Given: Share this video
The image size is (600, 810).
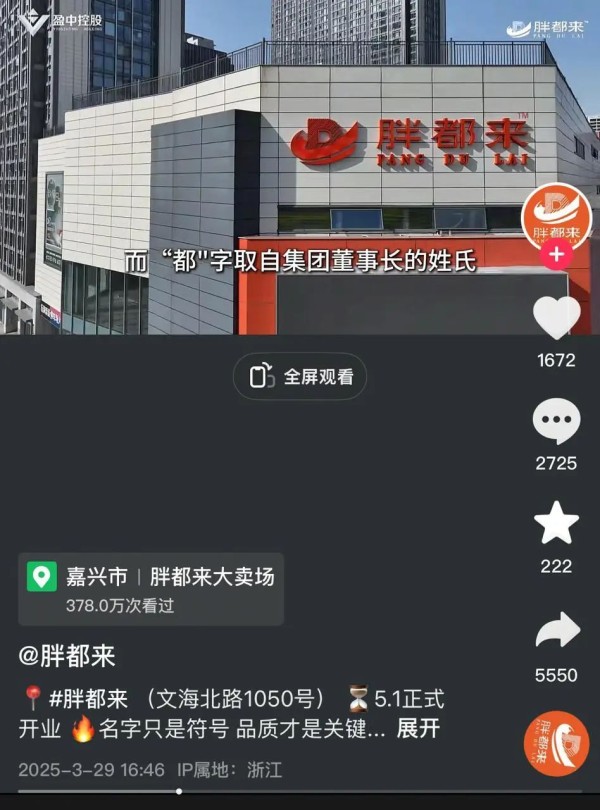Looking at the screenshot, I should (x=556, y=632).
